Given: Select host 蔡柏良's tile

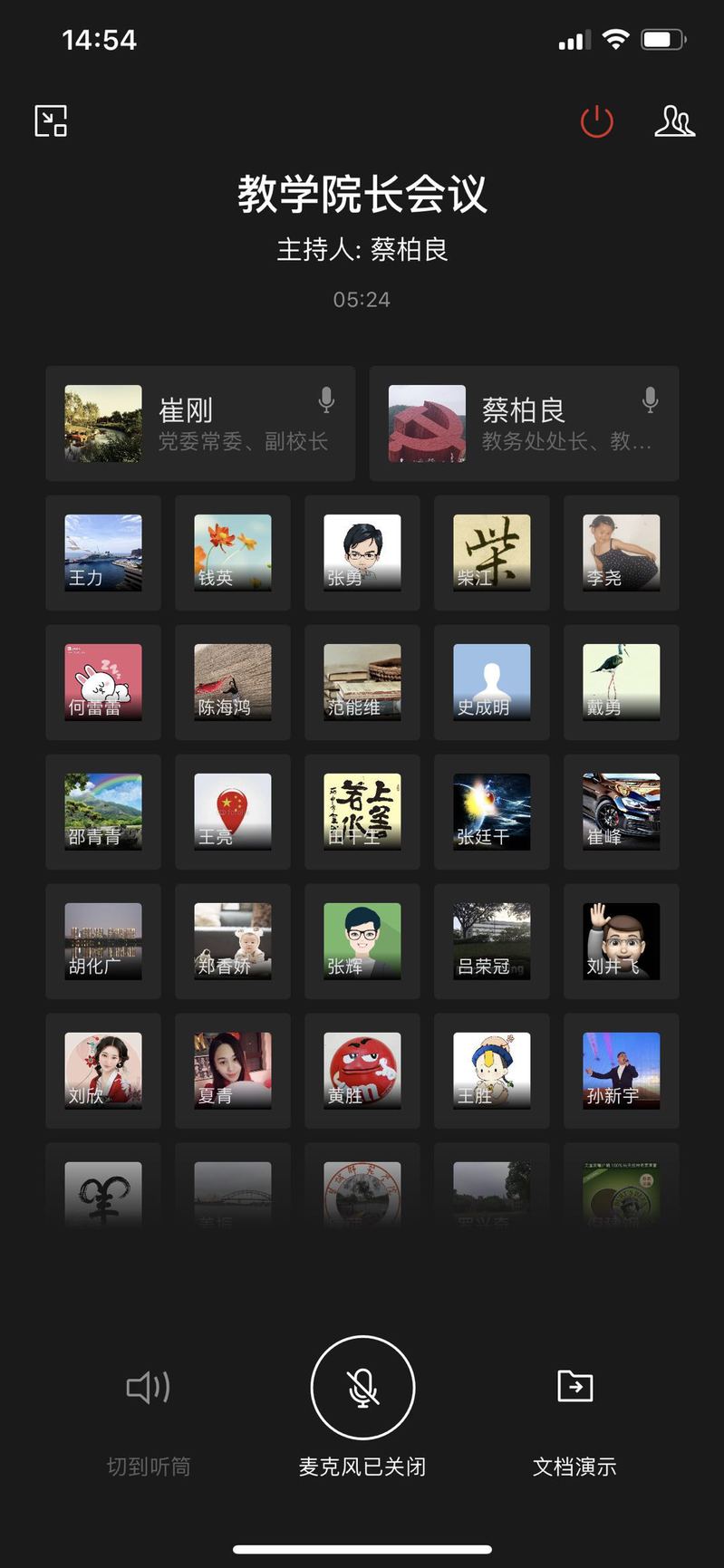Looking at the screenshot, I should [x=524, y=424].
